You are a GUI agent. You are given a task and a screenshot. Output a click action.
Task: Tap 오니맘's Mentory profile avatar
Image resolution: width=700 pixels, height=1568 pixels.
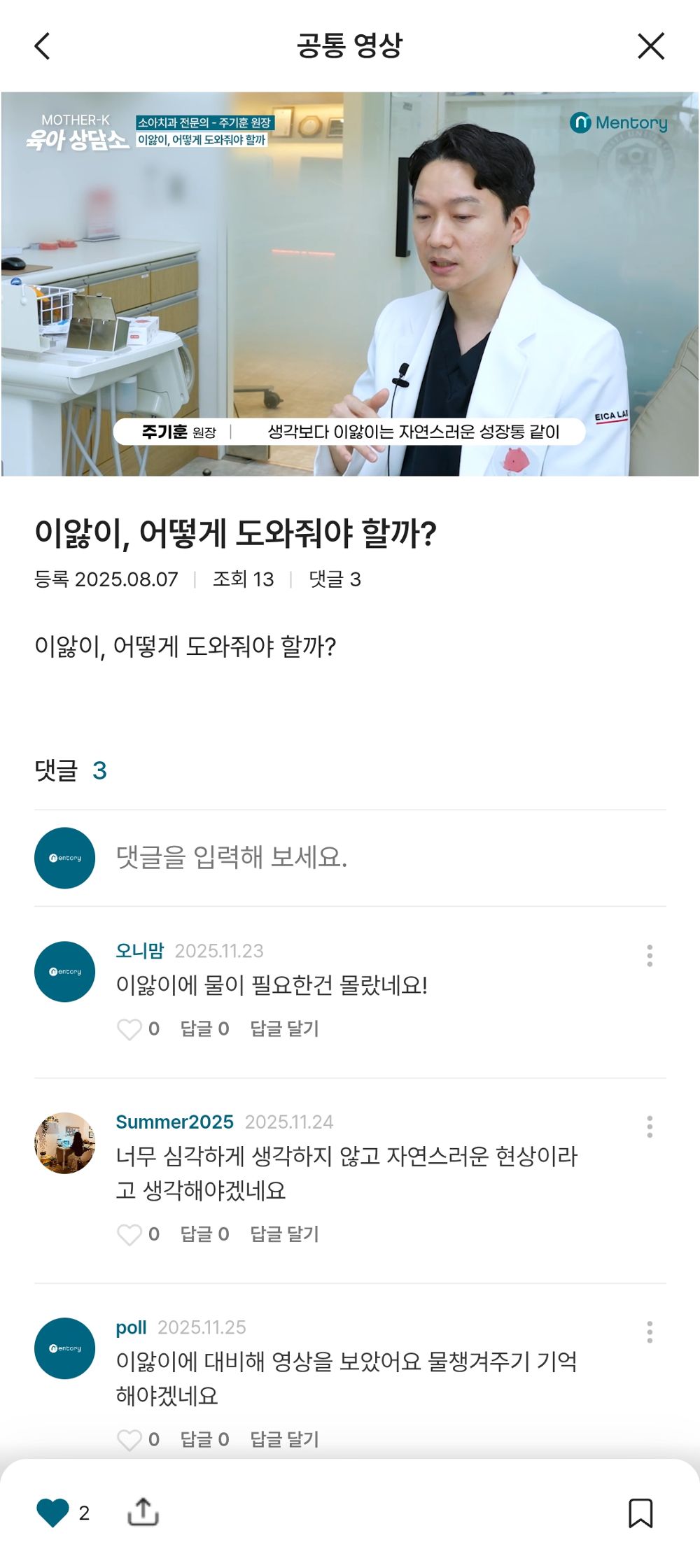click(x=64, y=971)
